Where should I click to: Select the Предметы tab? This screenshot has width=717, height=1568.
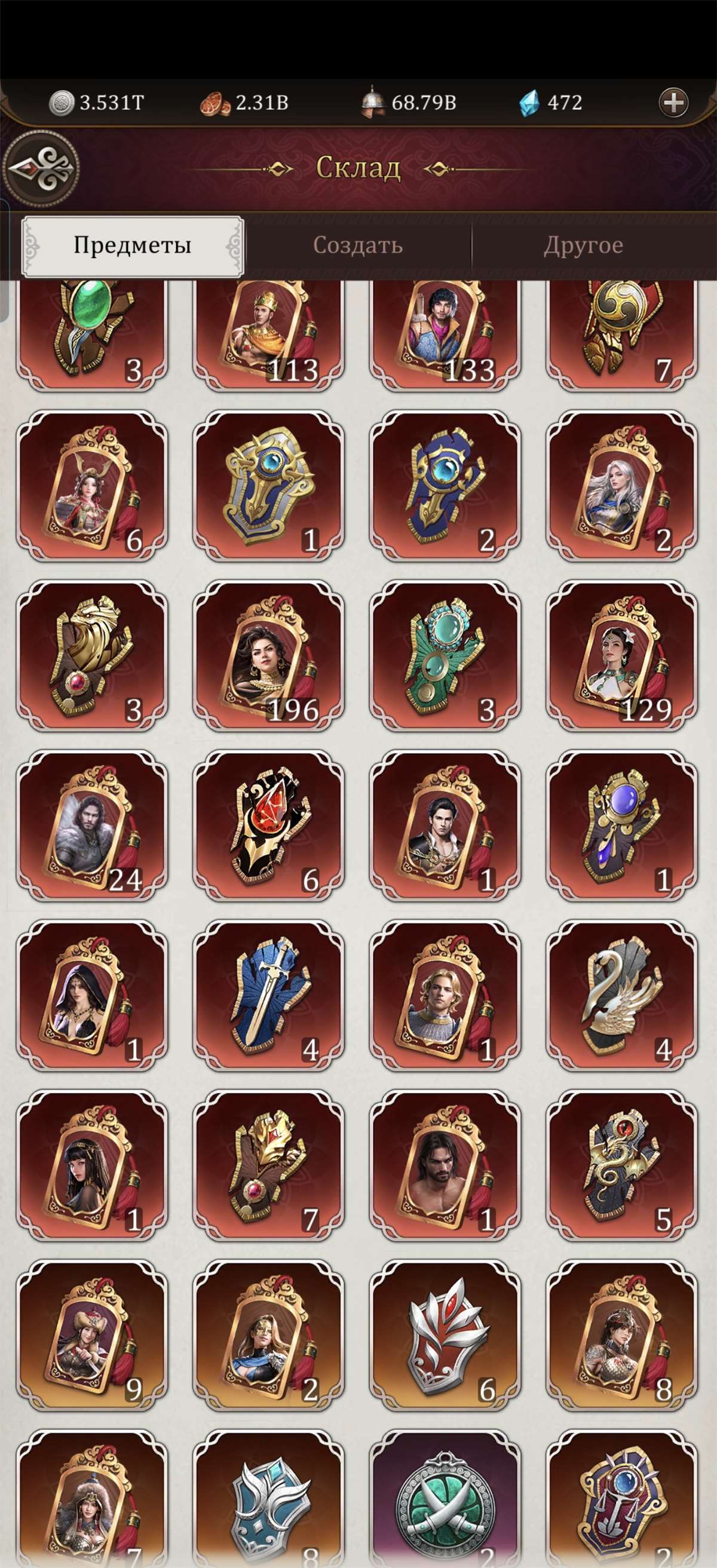(x=133, y=246)
